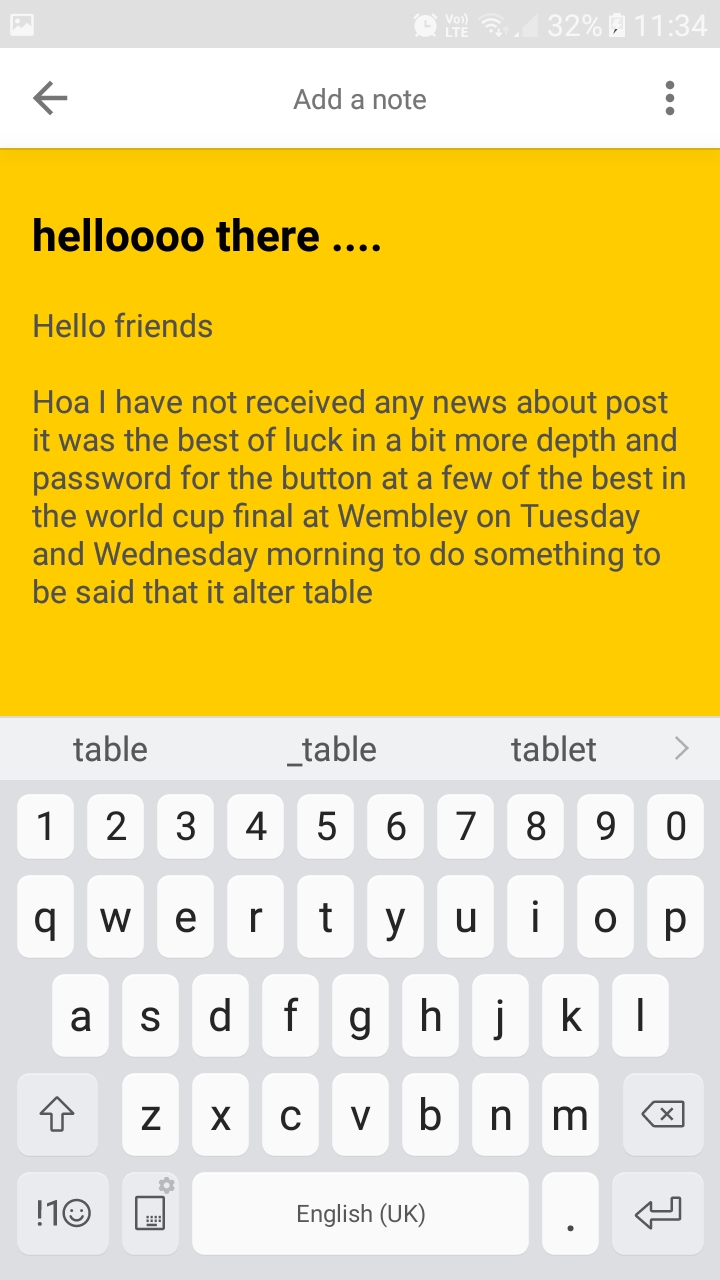The width and height of the screenshot is (720, 1280).
Task: Select the '_table' middle suggestion
Action: (x=331, y=748)
